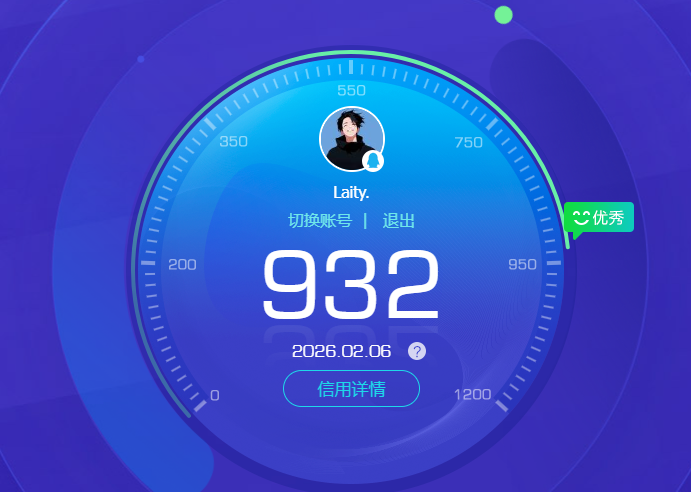Open the question mark help icon
Image resolution: width=691 pixels, height=492 pixels.
click(x=417, y=351)
